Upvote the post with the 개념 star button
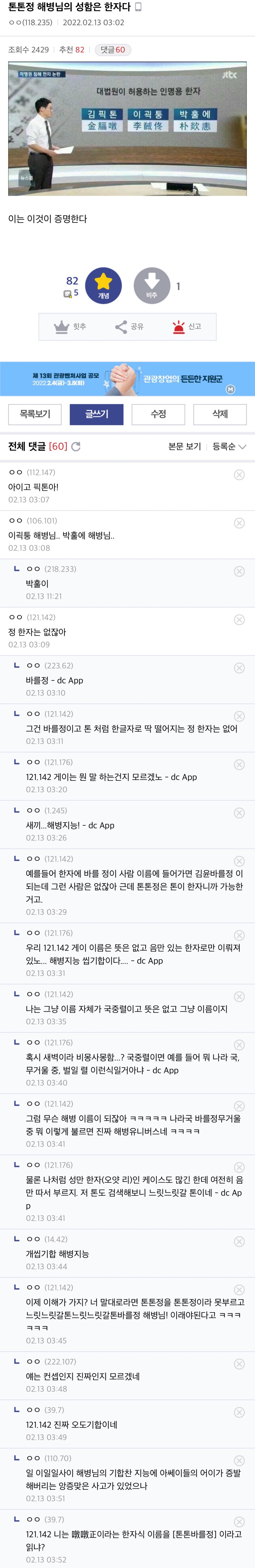Screen dimensions: 255x1568 pyautogui.click(x=103, y=285)
